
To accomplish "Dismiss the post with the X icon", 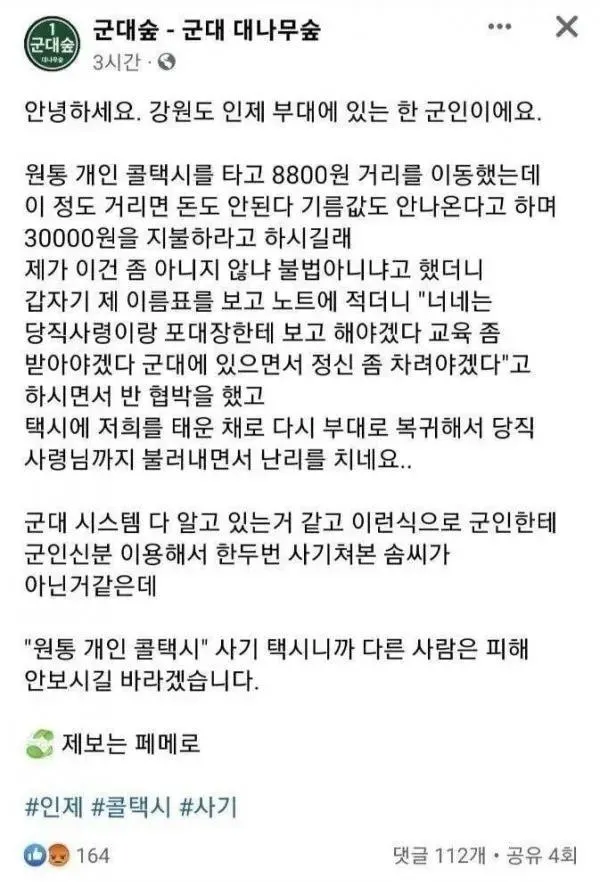I will 566,26.
